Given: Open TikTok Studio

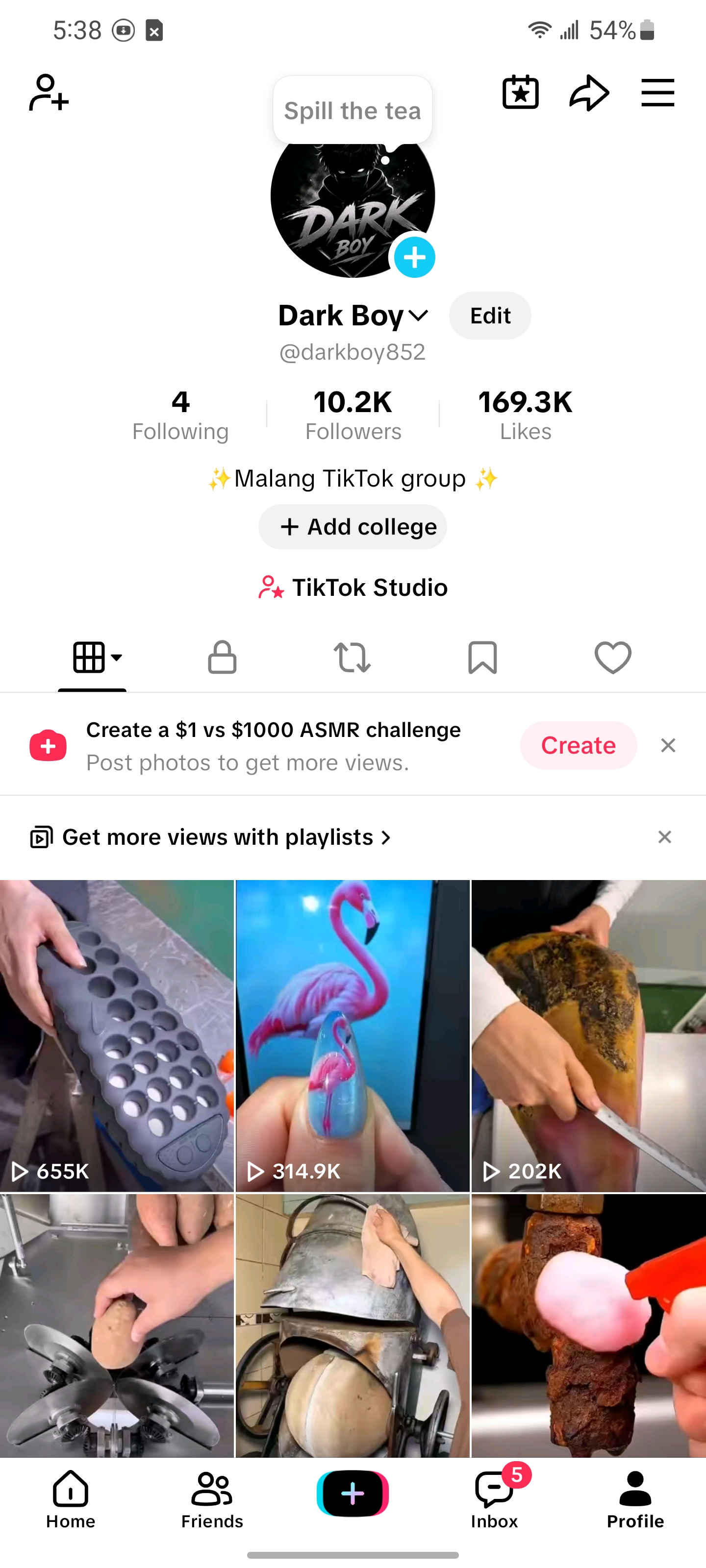Looking at the screenshot, I should tap(353, 588).
